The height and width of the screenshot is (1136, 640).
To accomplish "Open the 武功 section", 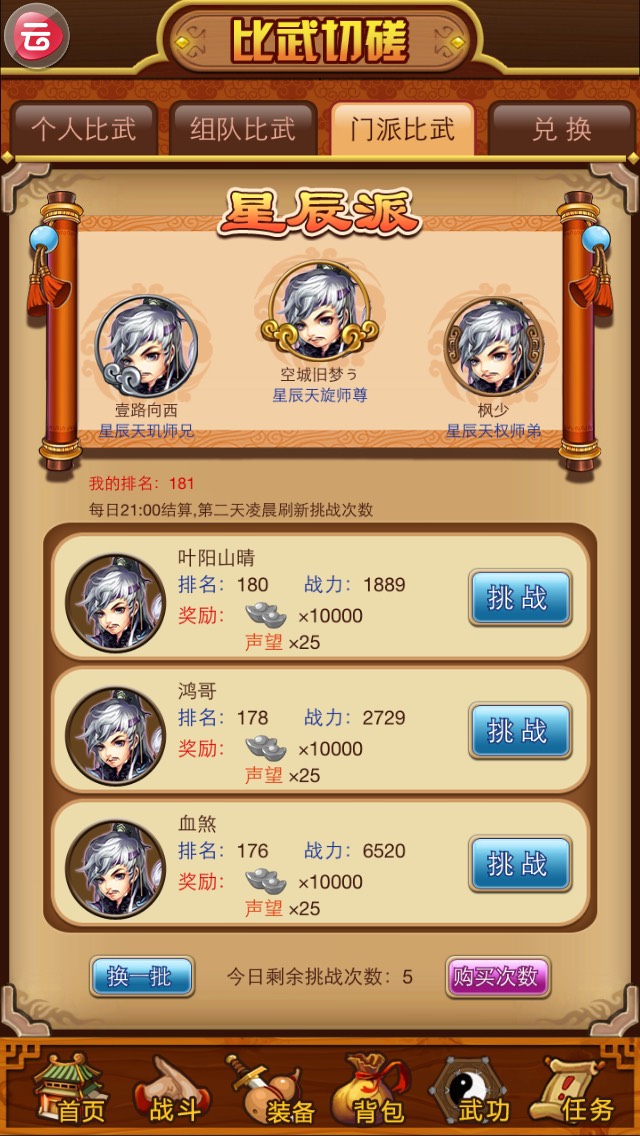I will 474,1090.
